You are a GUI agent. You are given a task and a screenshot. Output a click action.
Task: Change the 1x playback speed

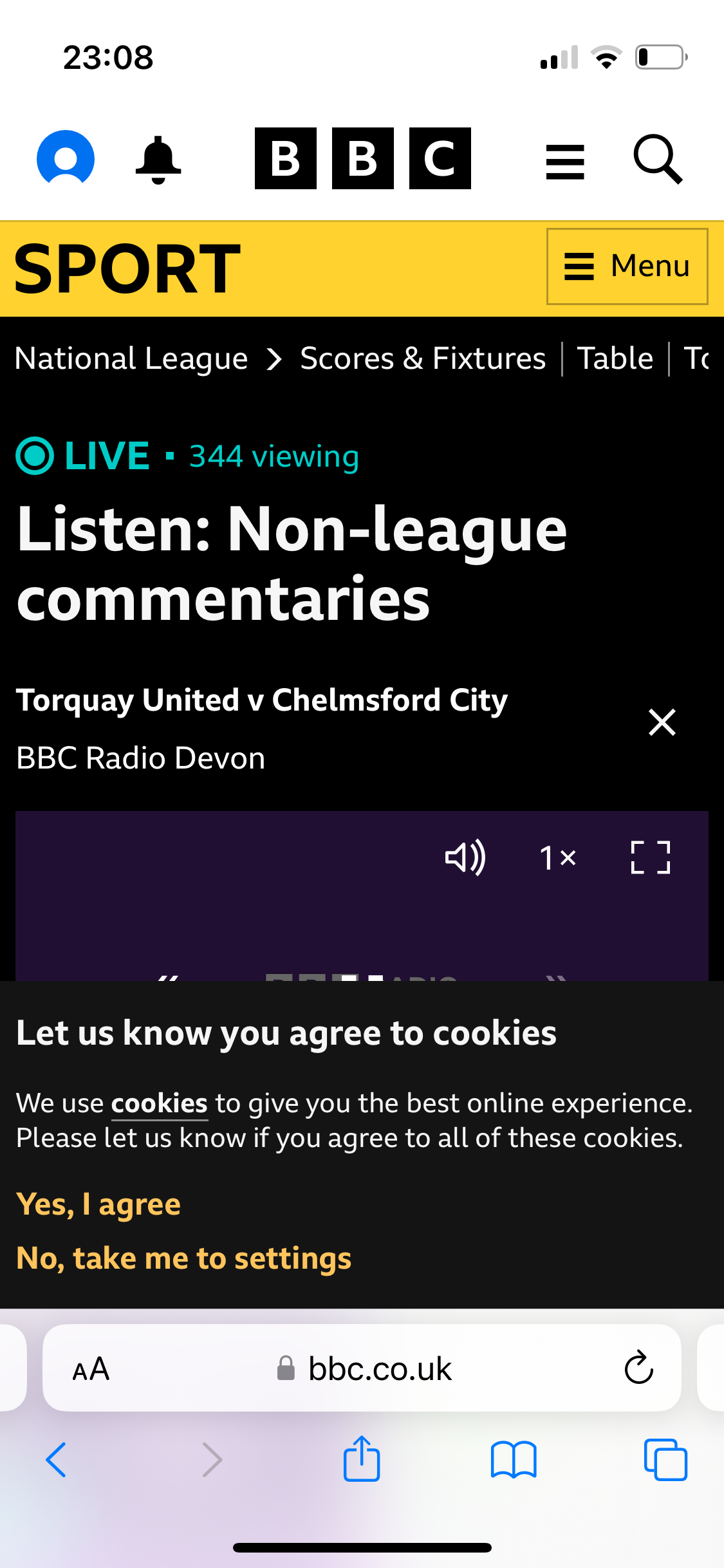click(x=557, y=858)
